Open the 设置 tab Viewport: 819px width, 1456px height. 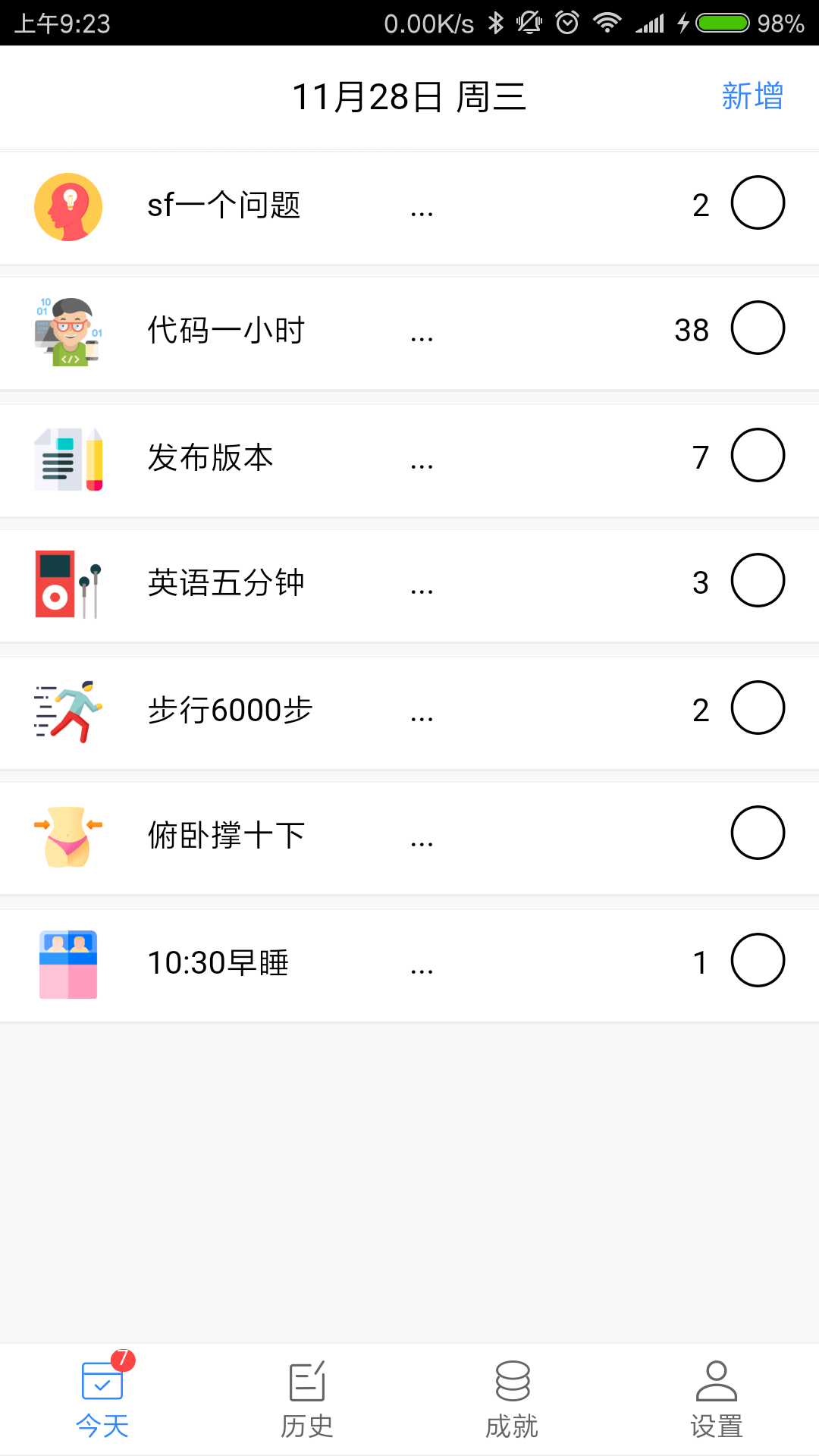(x=716, y=1403)
